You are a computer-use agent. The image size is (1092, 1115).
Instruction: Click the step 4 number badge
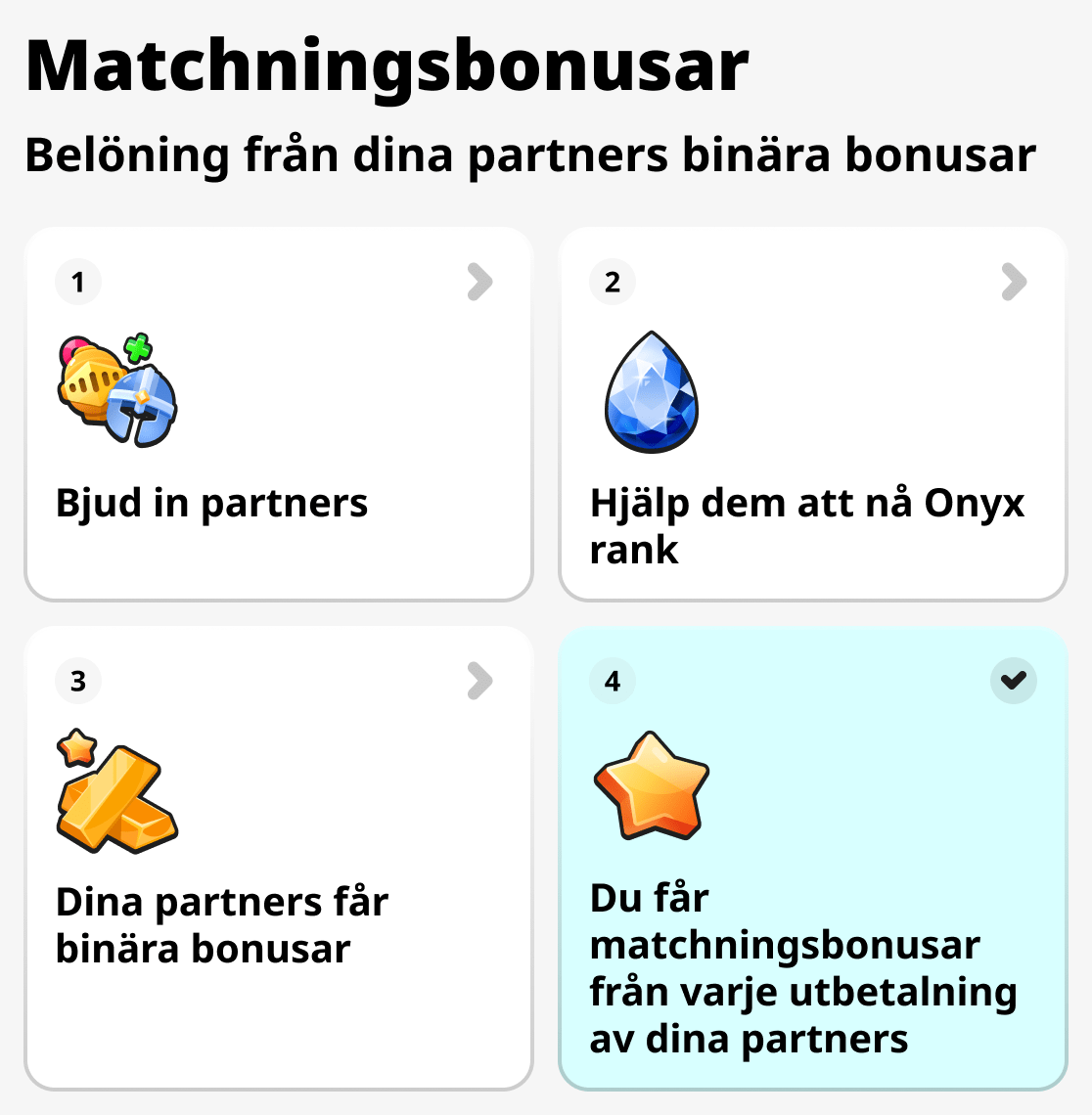click(x=612, y=681)
